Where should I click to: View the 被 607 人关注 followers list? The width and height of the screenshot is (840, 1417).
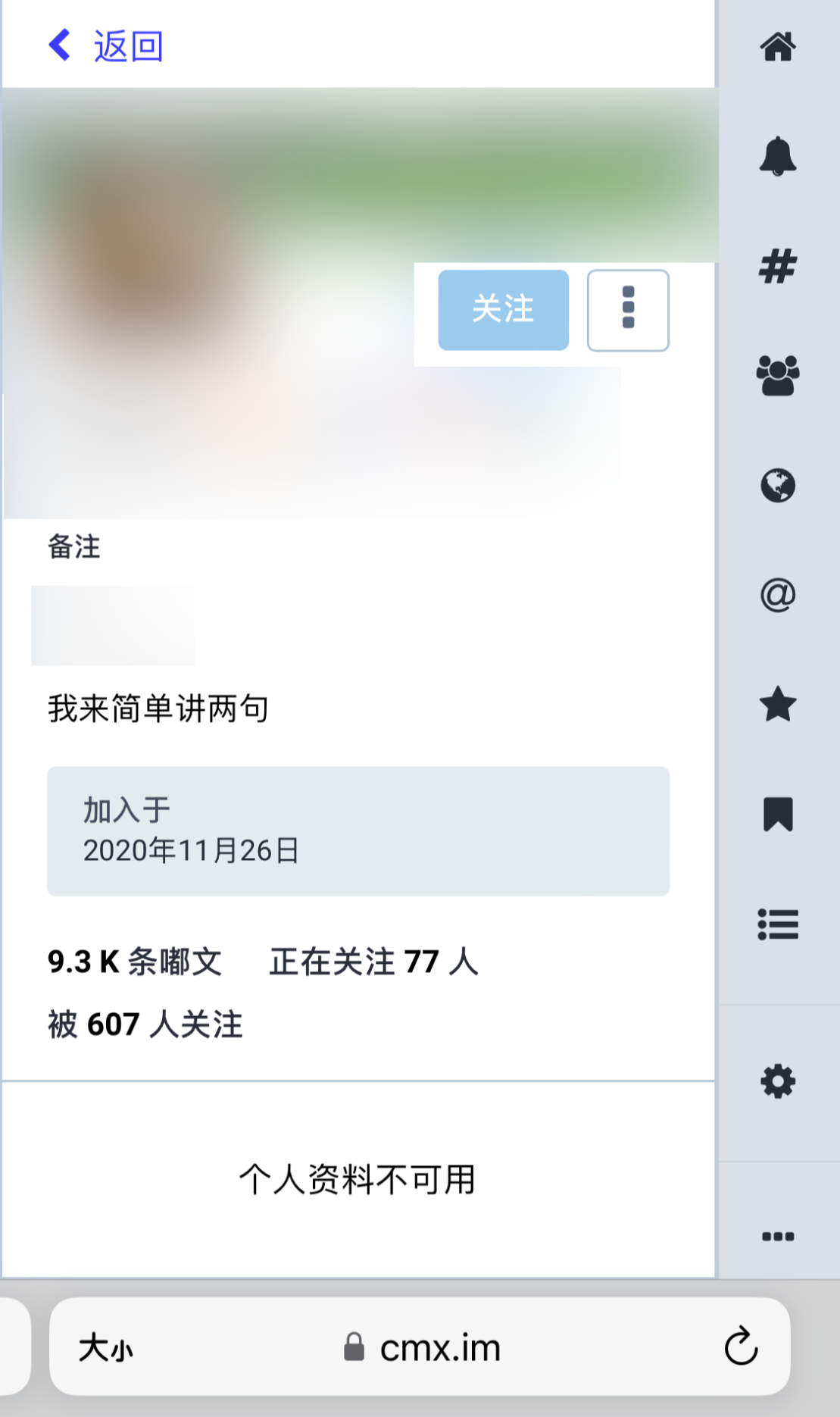[x=145, y=1024]
